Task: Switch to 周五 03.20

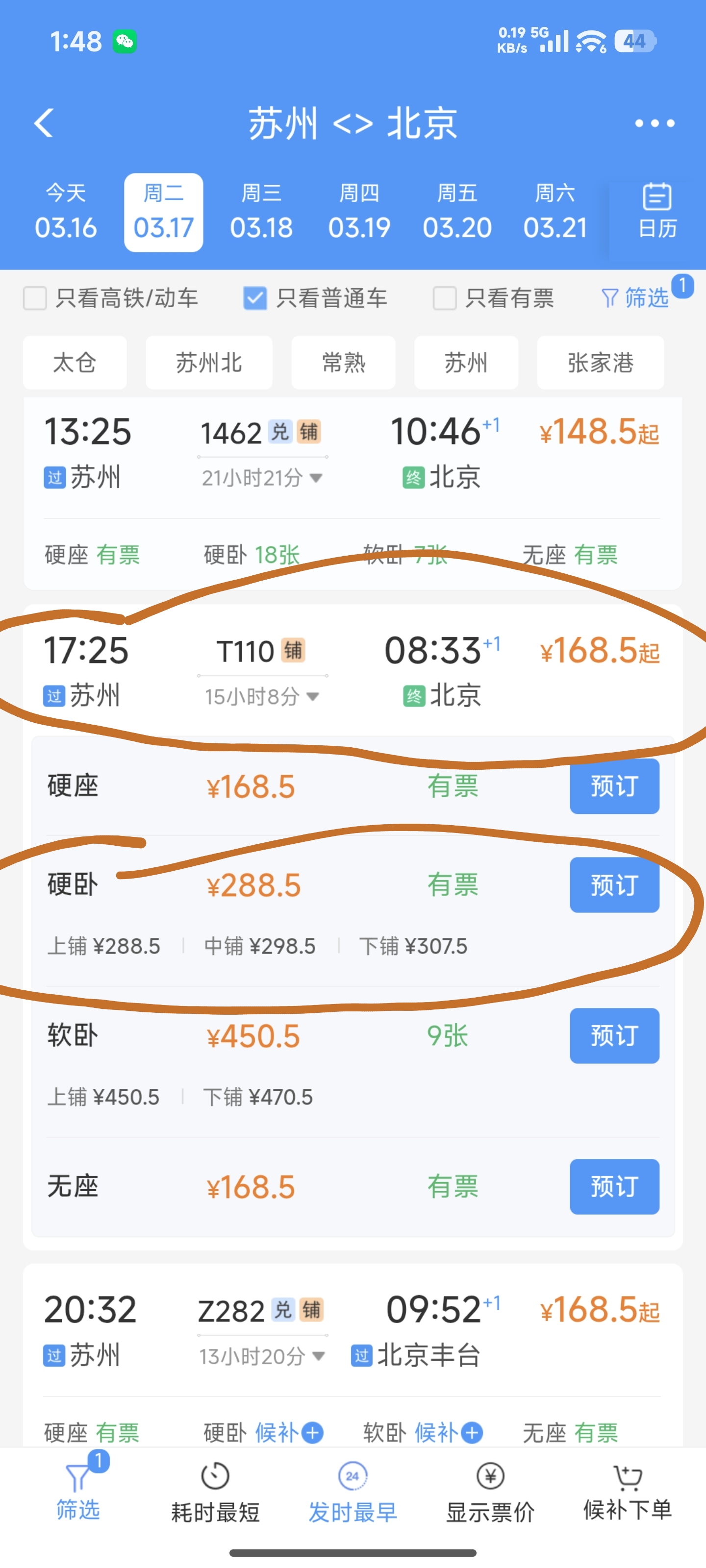Action: (x=457, y=211)
